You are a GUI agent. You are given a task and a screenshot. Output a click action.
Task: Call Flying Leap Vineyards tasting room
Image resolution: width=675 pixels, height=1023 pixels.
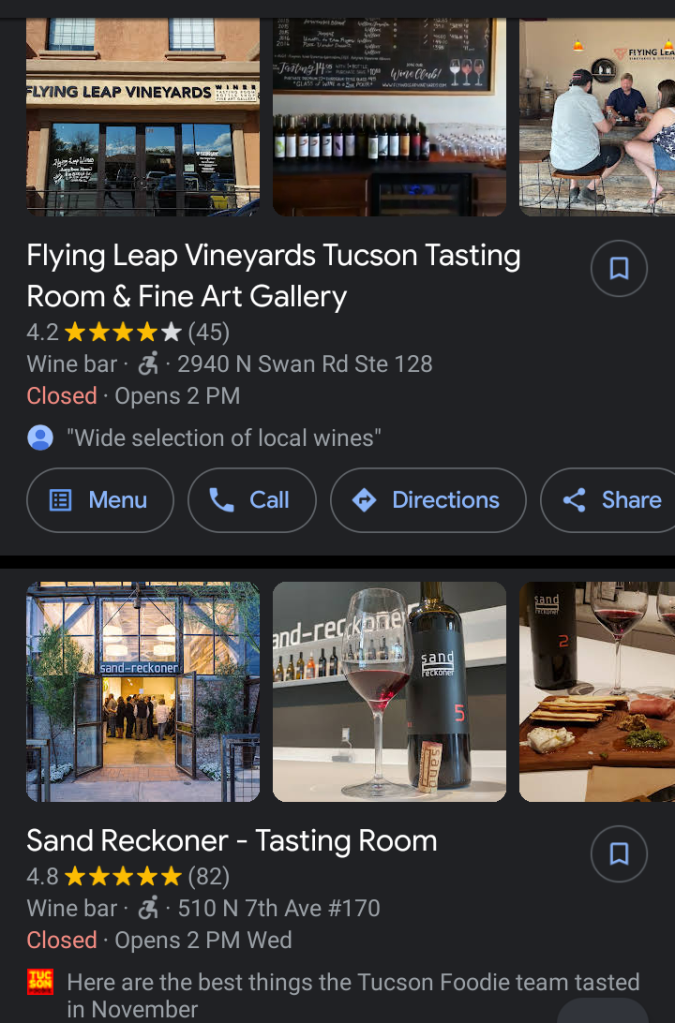tap(250, 500)
